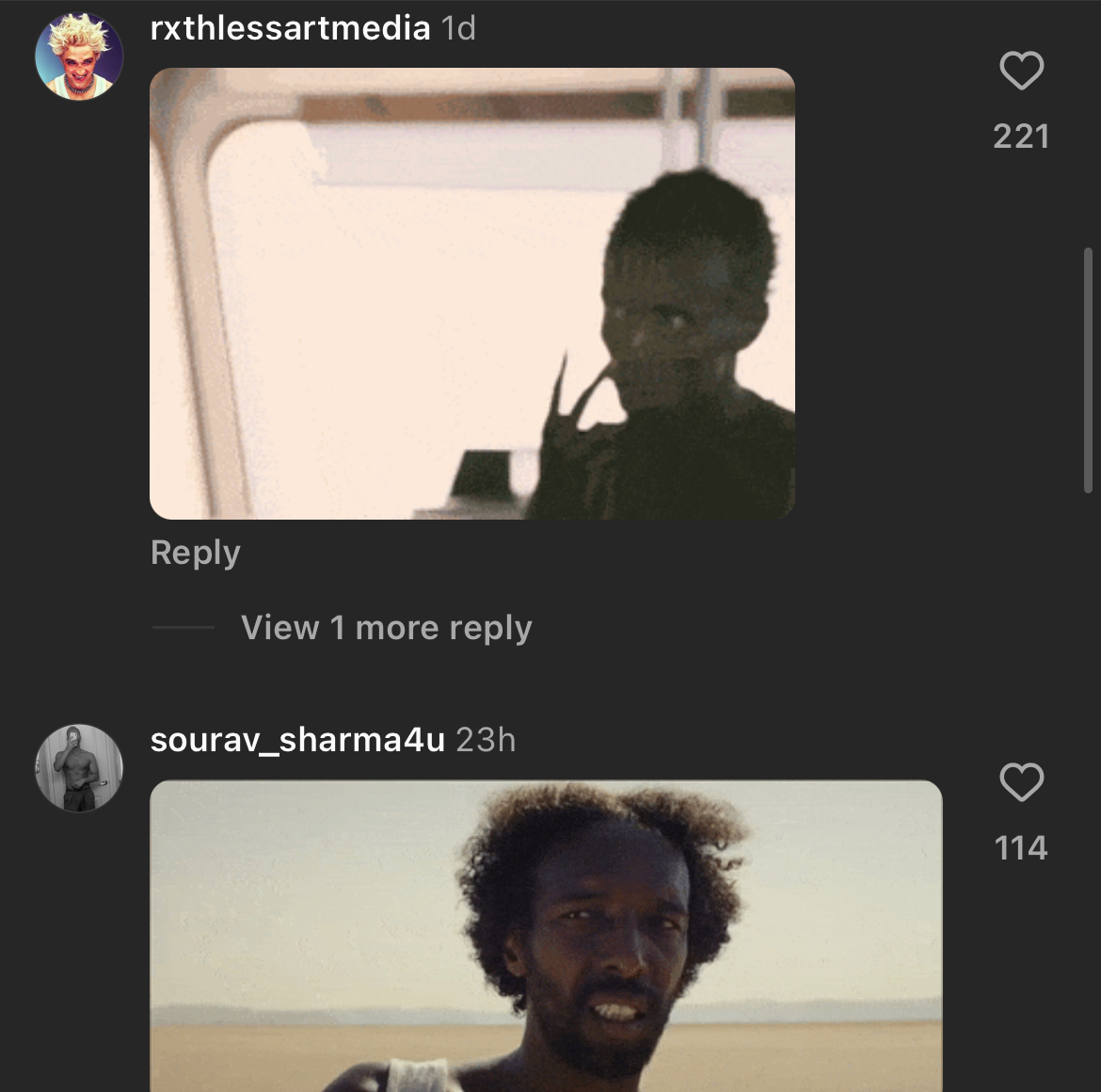The height and width of the screenshot is (1092, 1101).
Task: Expand View 1 more reply
Action: (x=386, y=628)
